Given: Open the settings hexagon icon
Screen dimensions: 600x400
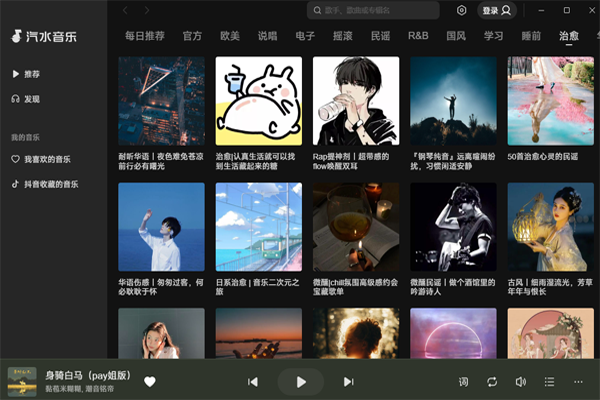Looking at the screenshot, I should click(462, 10).
